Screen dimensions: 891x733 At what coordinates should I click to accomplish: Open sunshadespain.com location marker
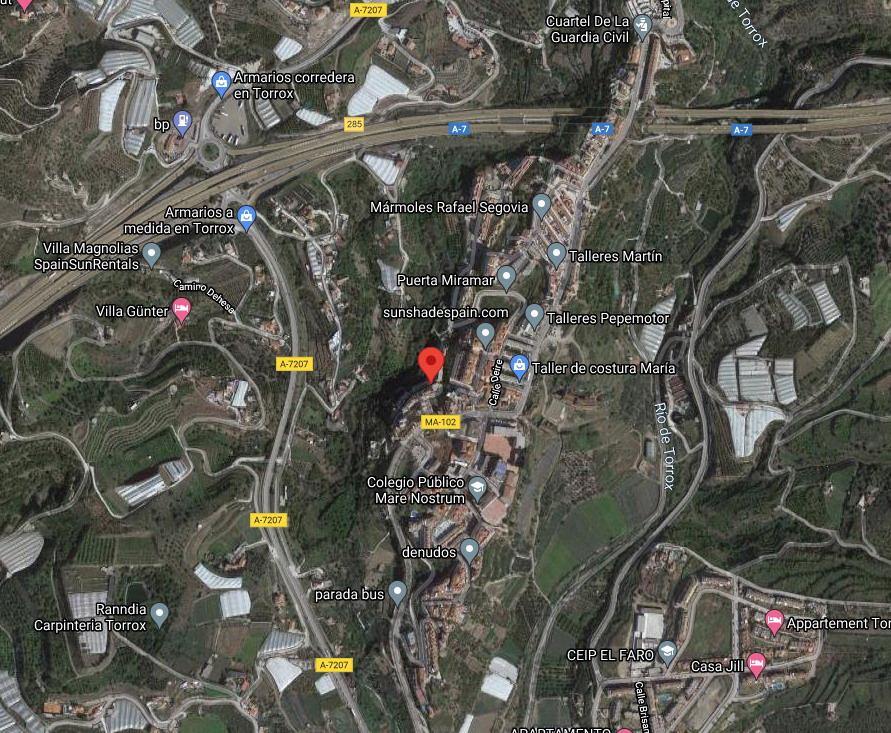486,332
